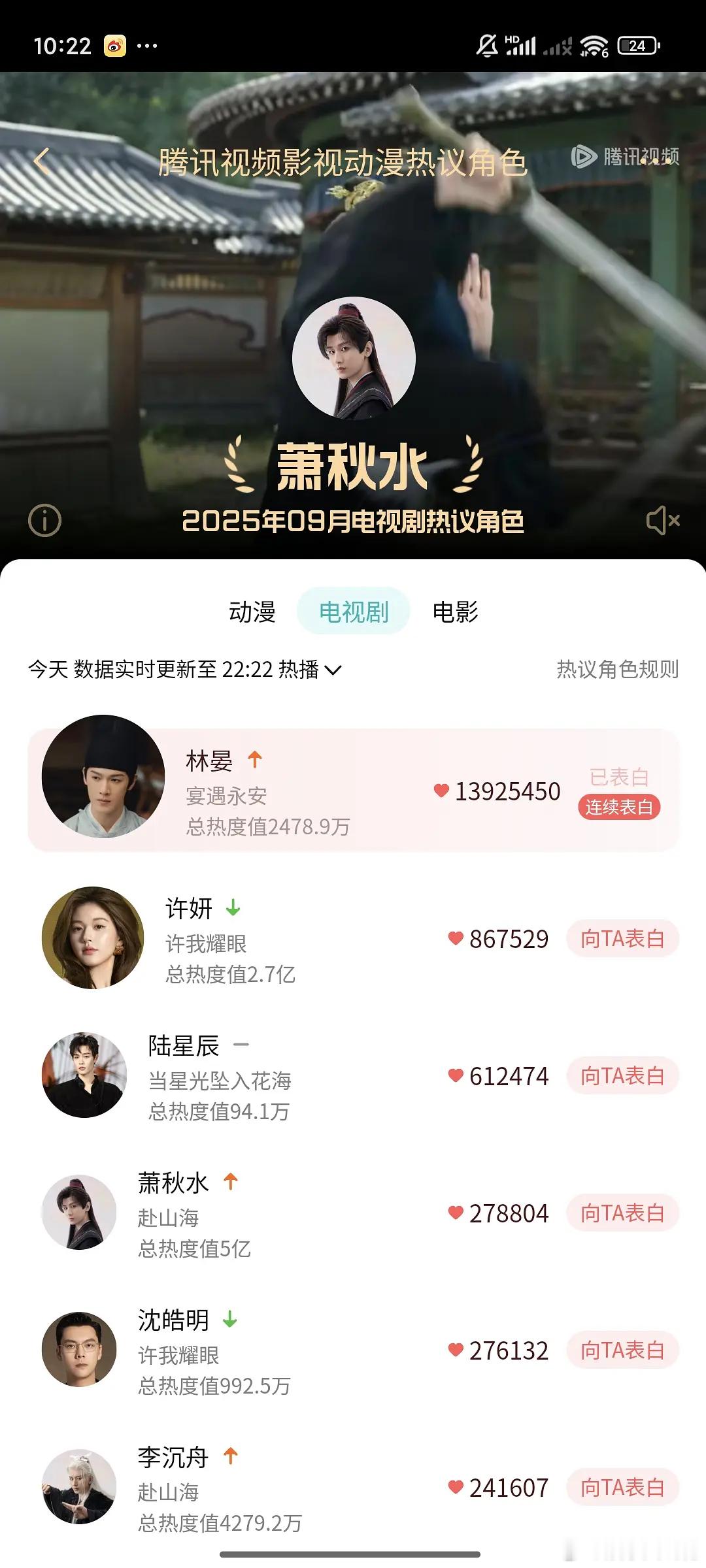The height and width of the screenshot is (1568, 706).
Task: Open the info icon on the banner
Action: 44,521
